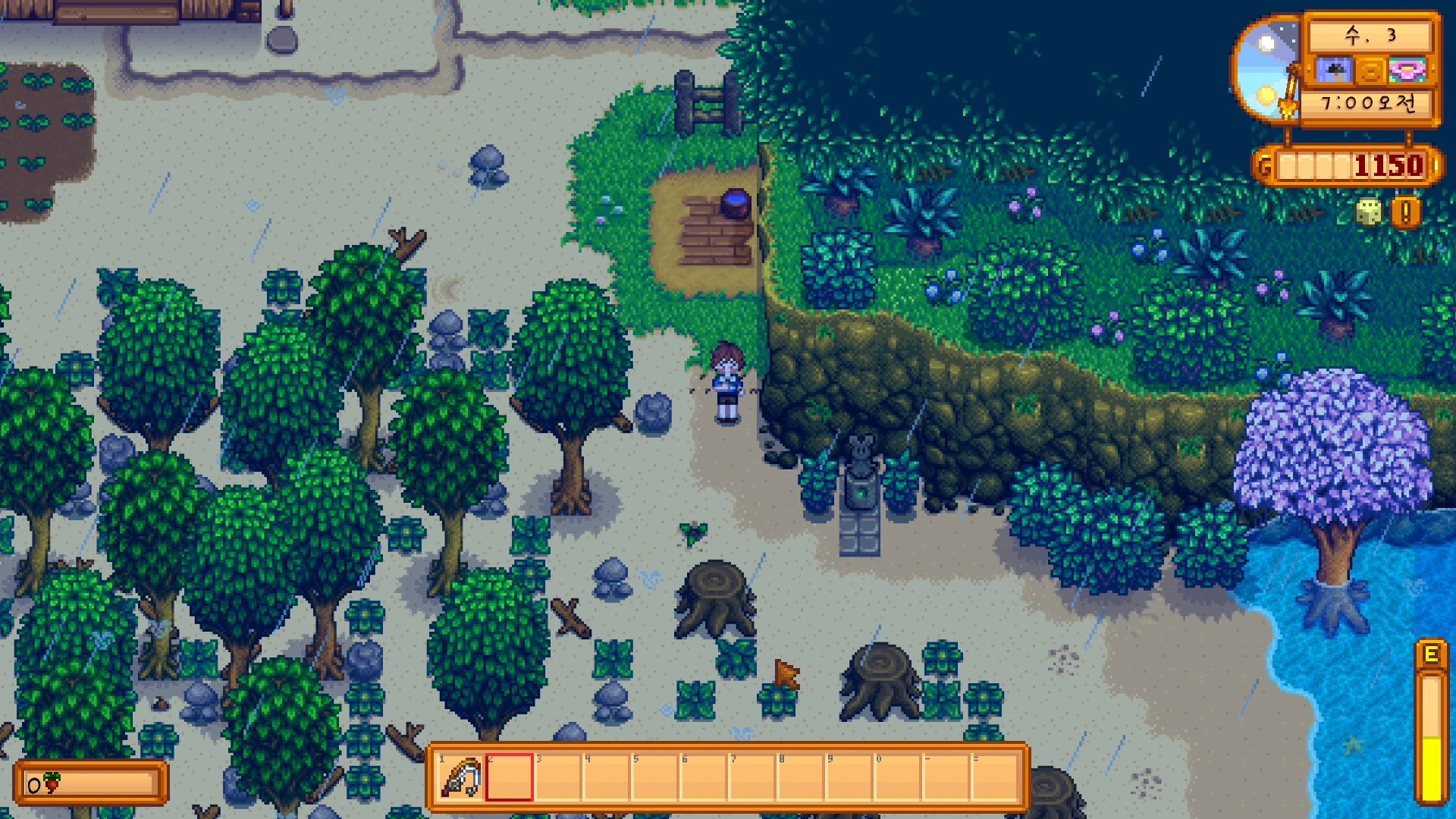Select empty toolbar slot 8

[800, 777]
